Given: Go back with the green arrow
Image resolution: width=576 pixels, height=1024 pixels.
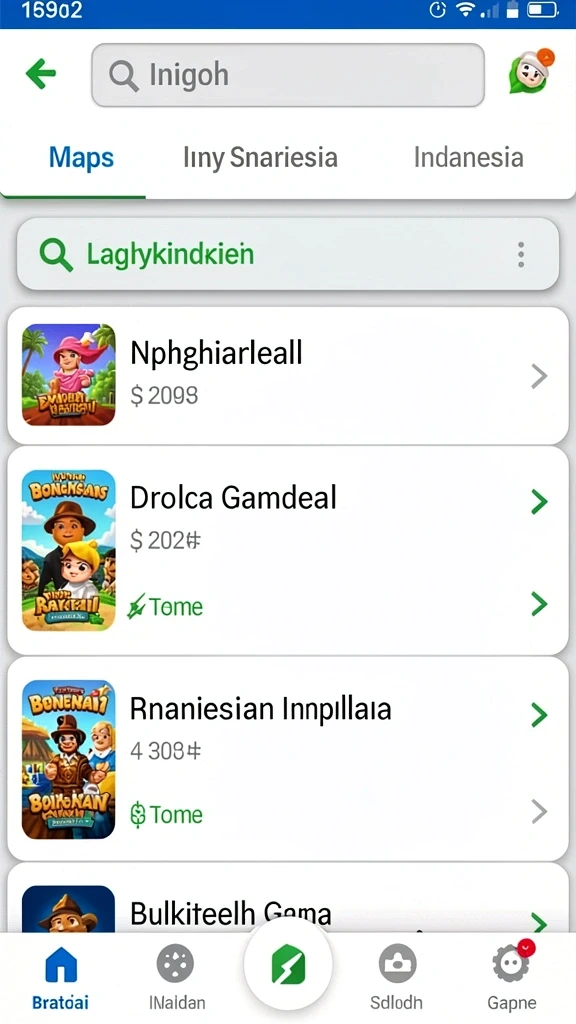Looking at the screenshot, I should pyautogui.click(x=40, y=74).
